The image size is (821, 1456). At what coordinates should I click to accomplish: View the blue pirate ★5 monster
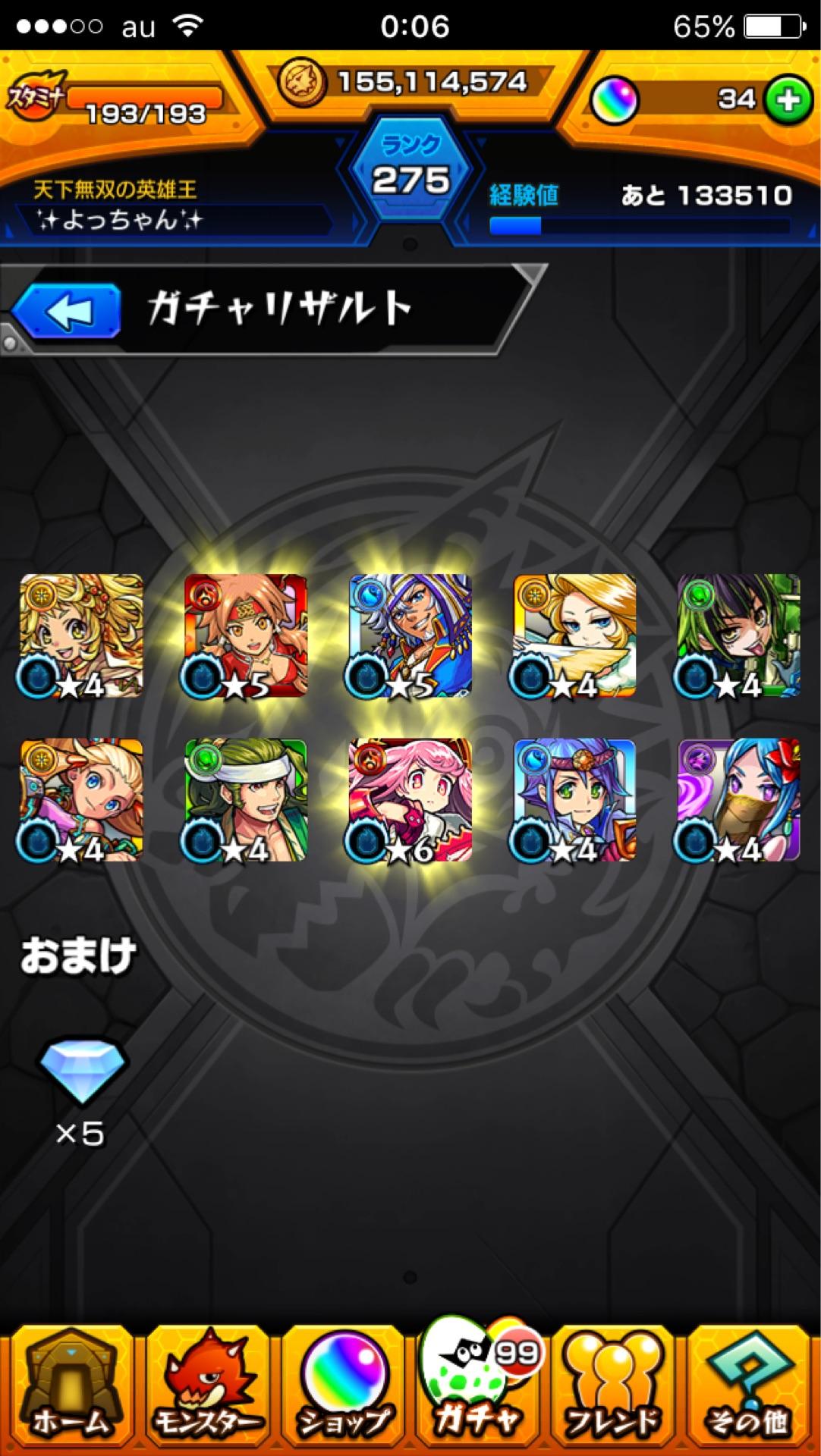410,635
